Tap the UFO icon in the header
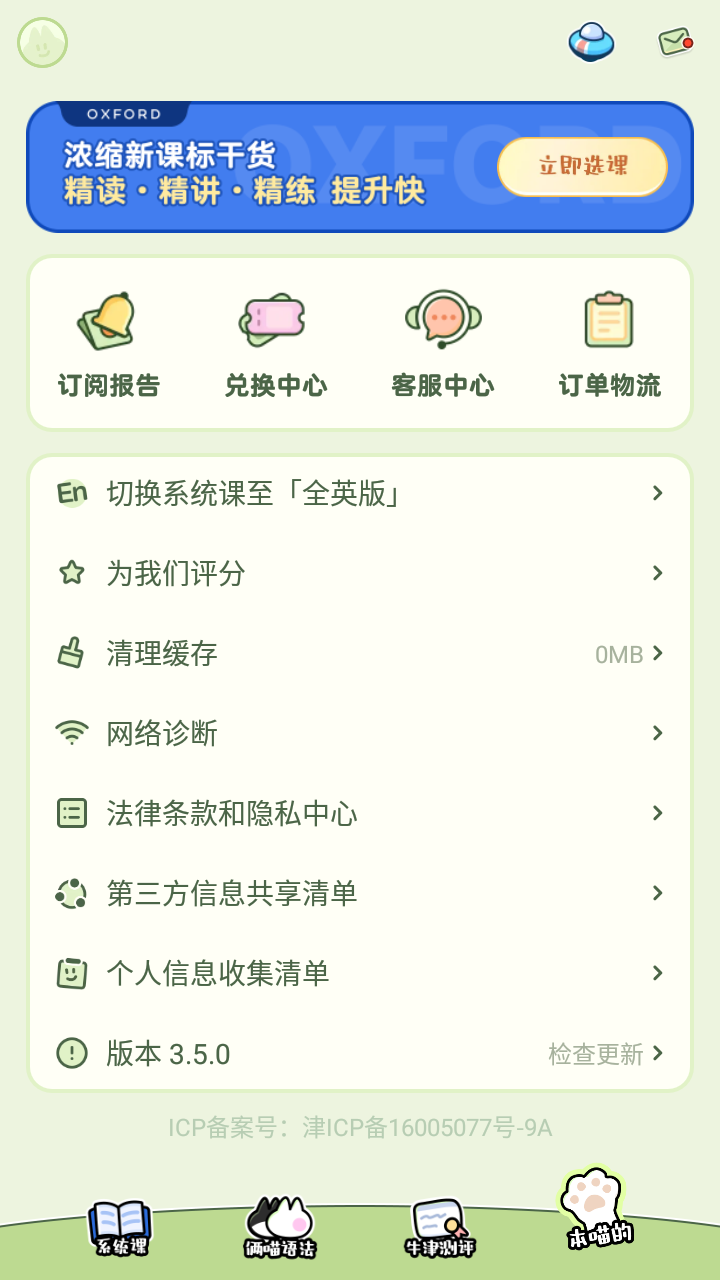The height and width of the screenshot is (1280, 720). pyautogui.click(x=591, y=42)
